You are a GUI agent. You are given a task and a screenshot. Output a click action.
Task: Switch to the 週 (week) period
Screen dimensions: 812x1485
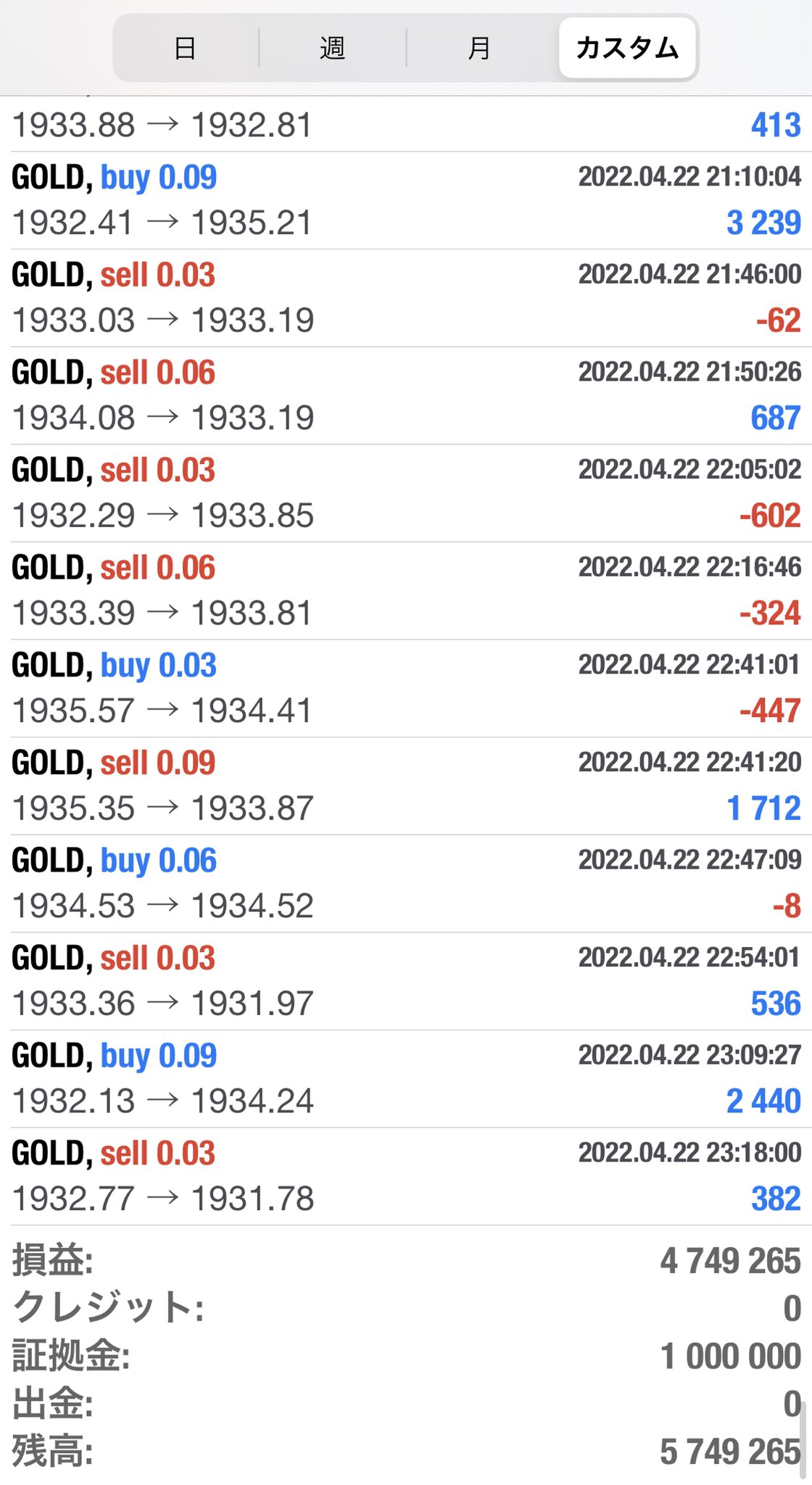(x=333, y=48)
